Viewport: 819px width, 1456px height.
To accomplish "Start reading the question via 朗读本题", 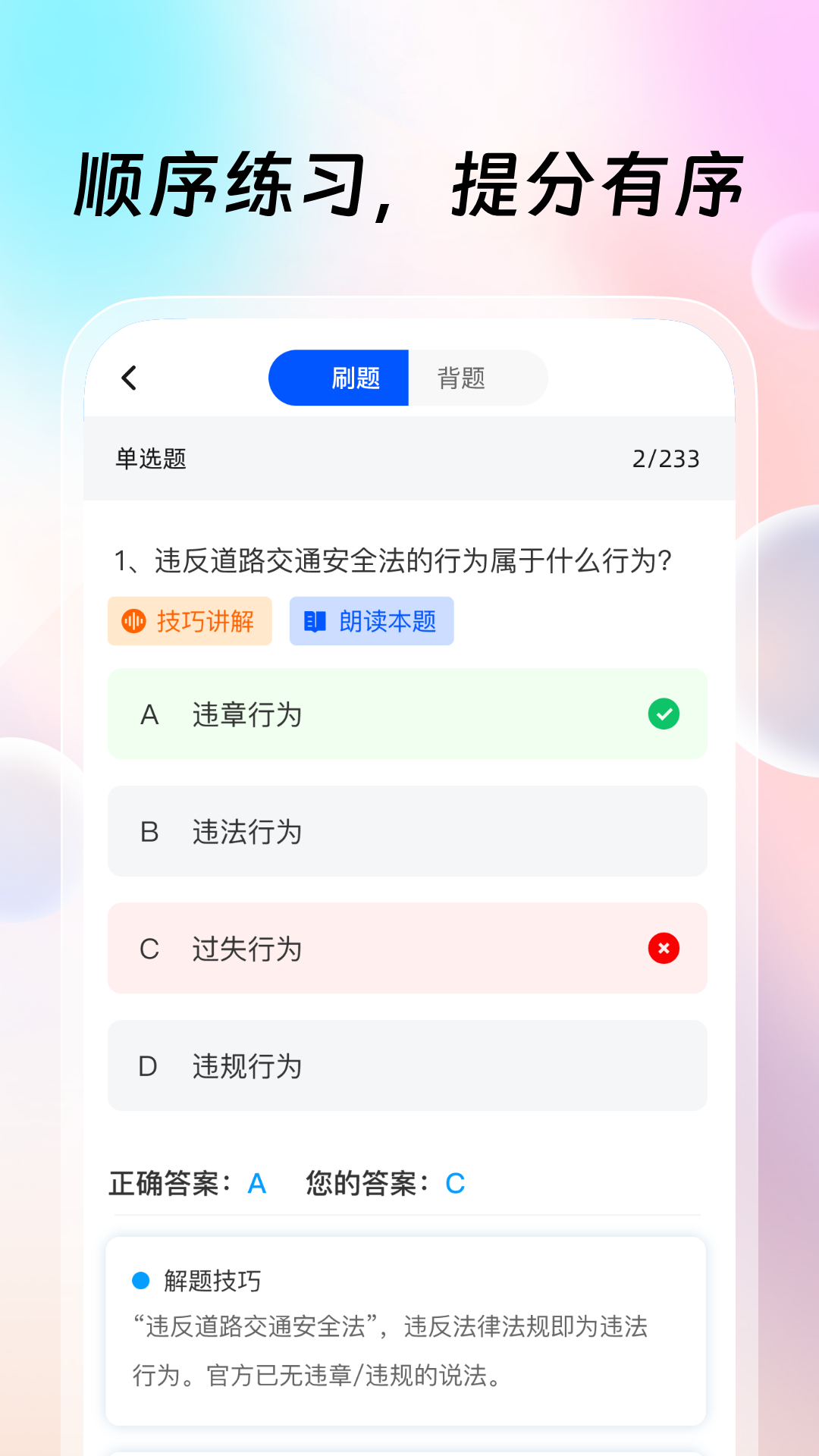I will click(371, 620).
